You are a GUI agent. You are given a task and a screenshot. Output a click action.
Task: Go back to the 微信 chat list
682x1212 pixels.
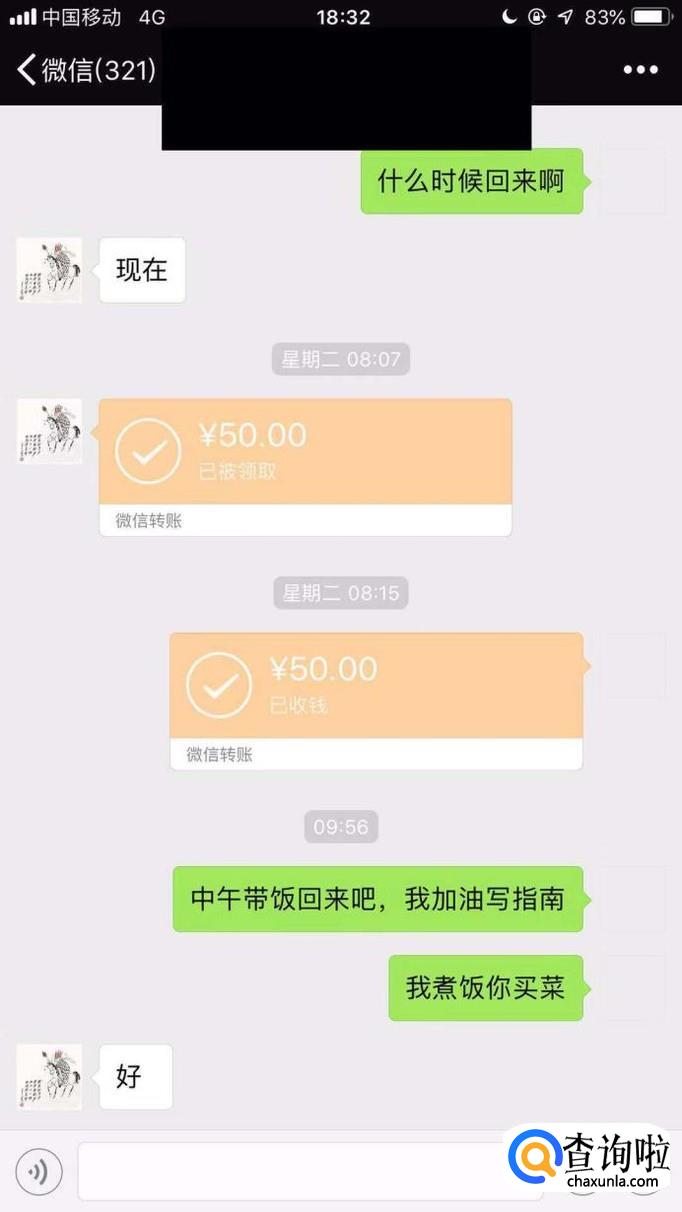click(85, 70)
